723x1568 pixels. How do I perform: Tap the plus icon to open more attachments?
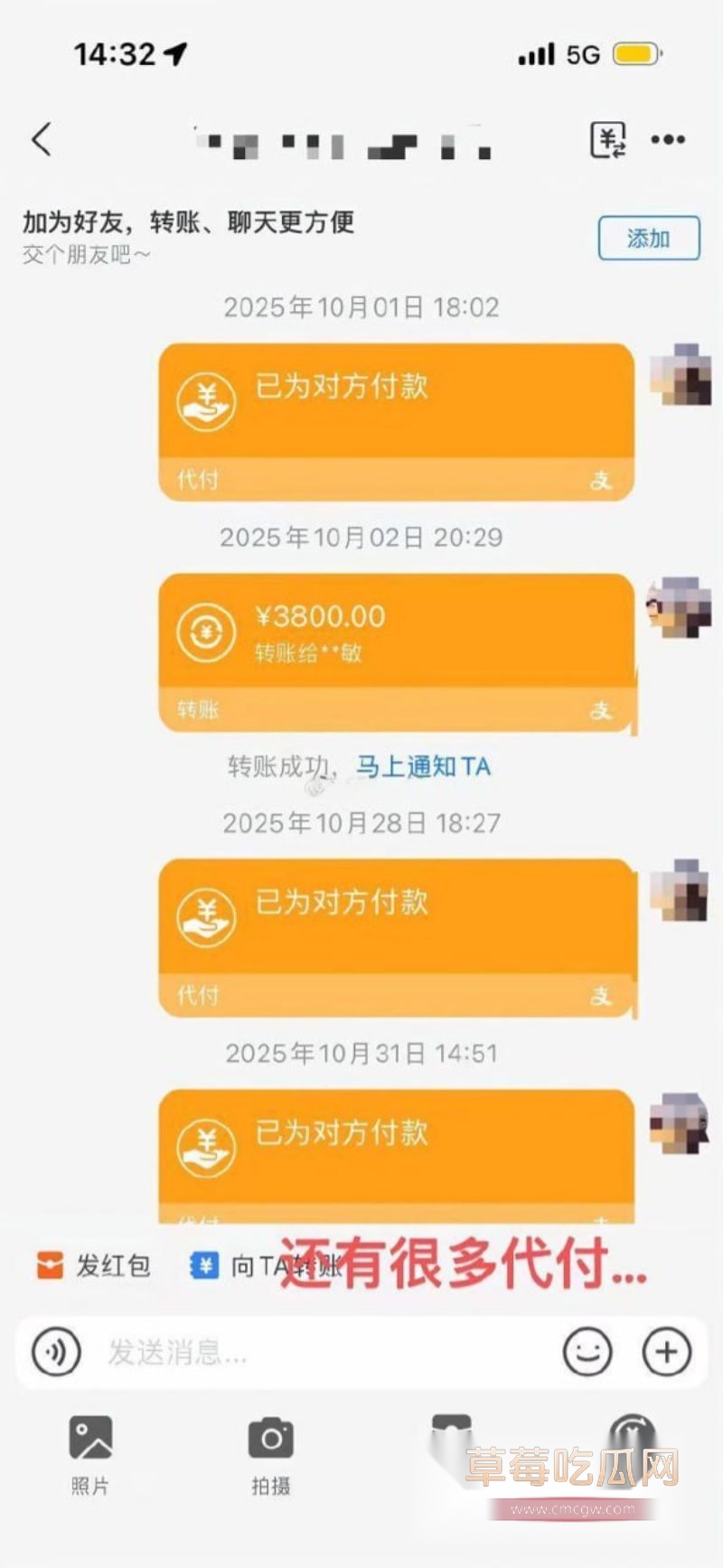(x=666, y=1353)
